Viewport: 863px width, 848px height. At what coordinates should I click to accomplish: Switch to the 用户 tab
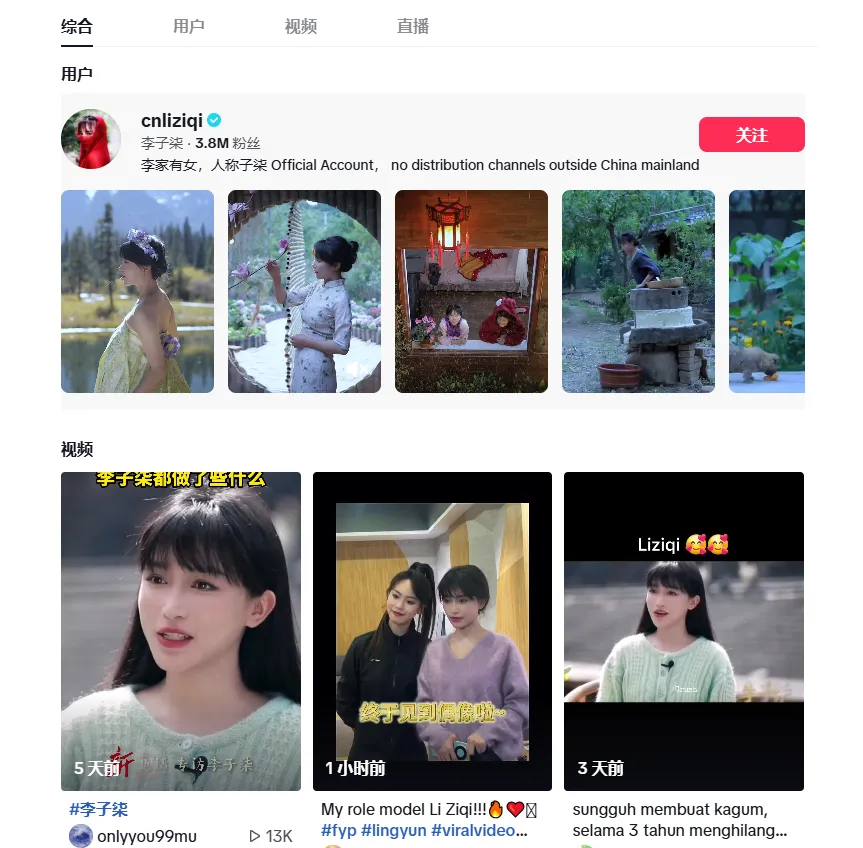pos(189,27)
